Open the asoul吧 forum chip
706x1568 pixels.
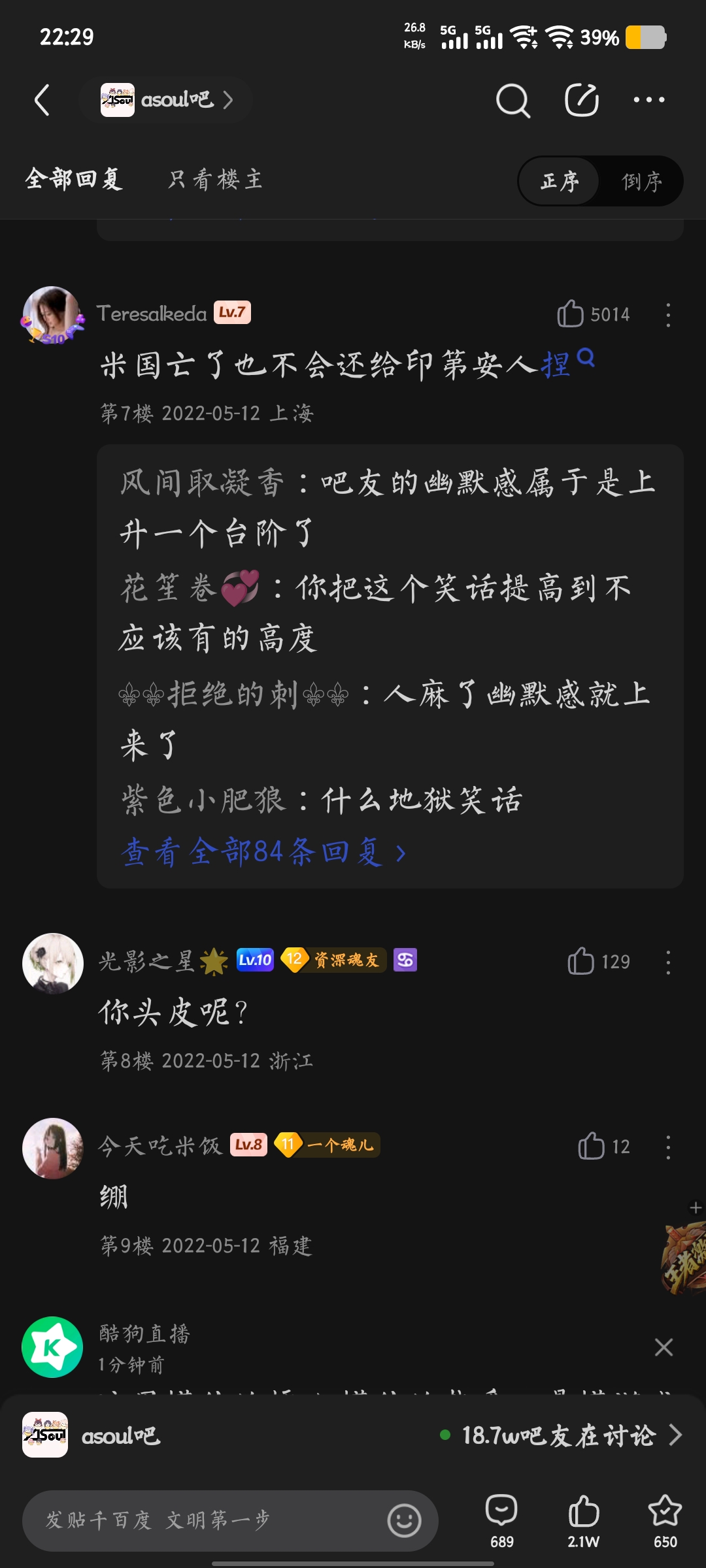click(x=166, y=100)
